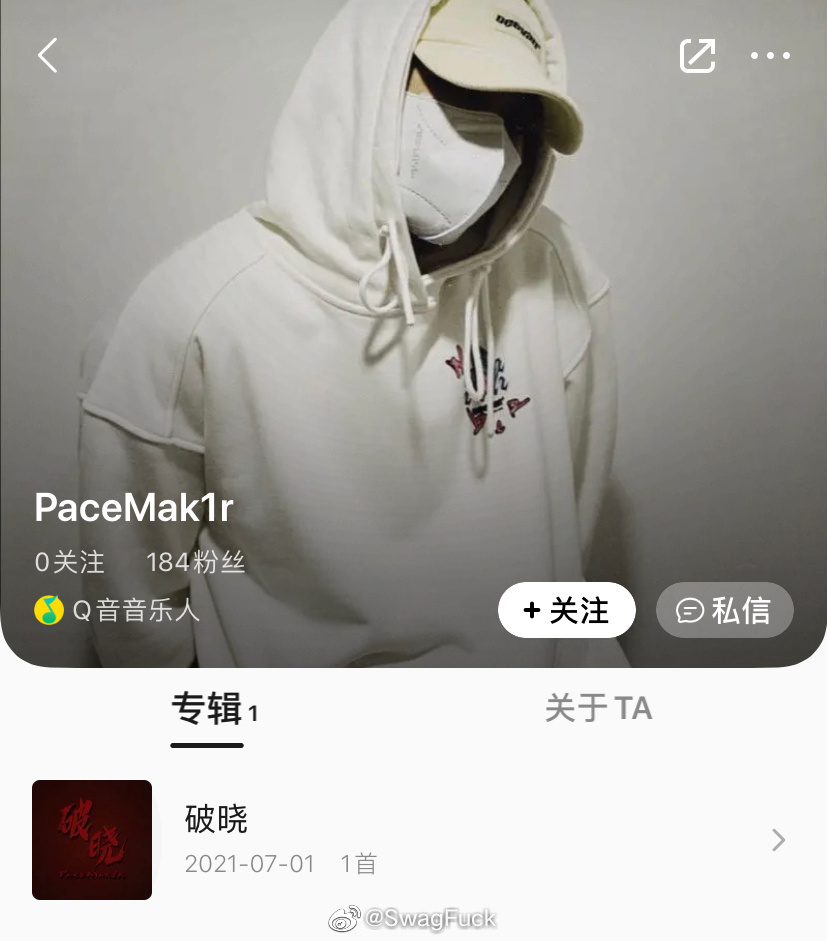827x941 pixels.
Task: Tap the 私信 private message button
Action: (724, 610)
